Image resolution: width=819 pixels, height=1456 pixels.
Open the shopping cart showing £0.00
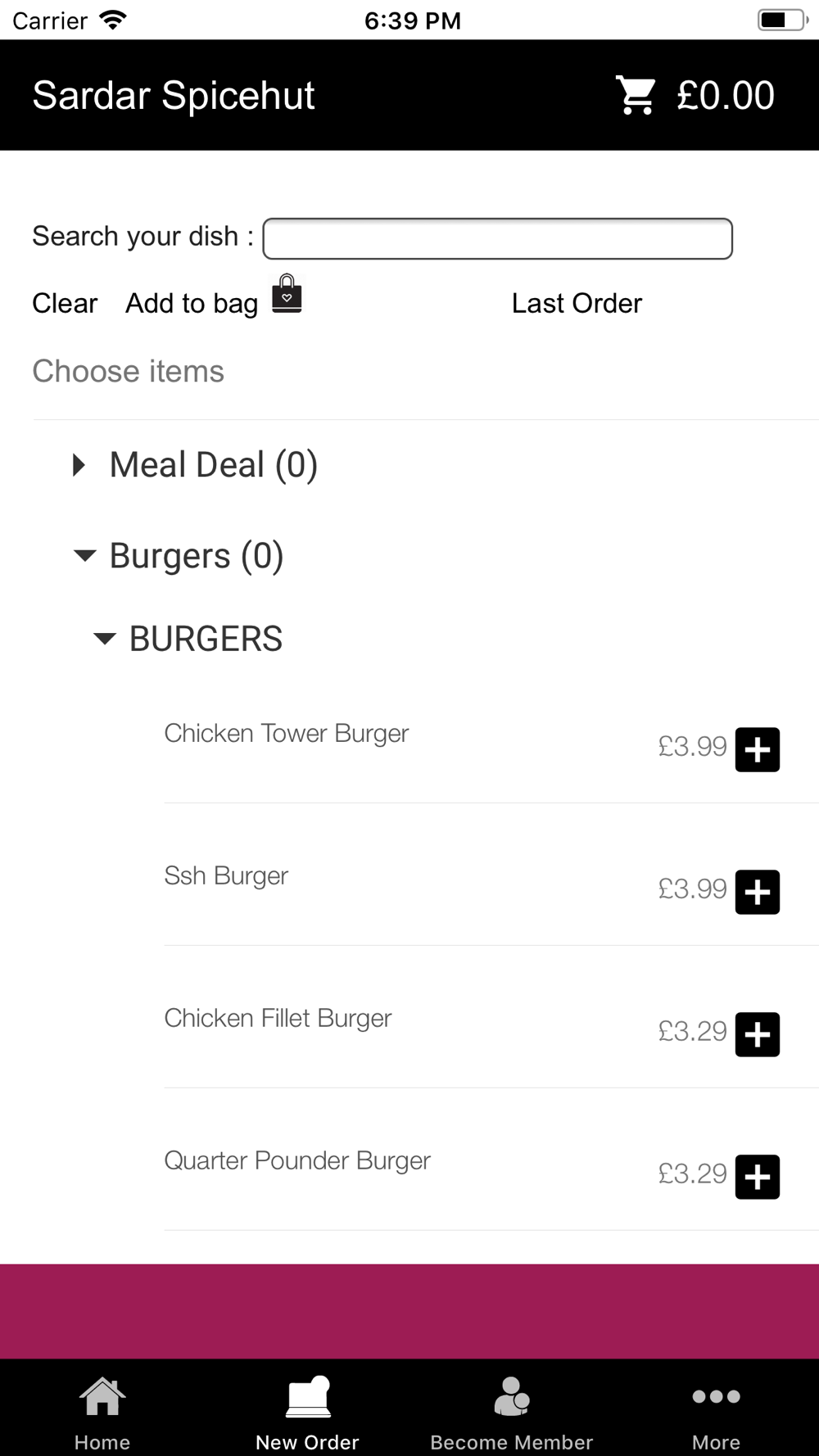click(695, 95)
